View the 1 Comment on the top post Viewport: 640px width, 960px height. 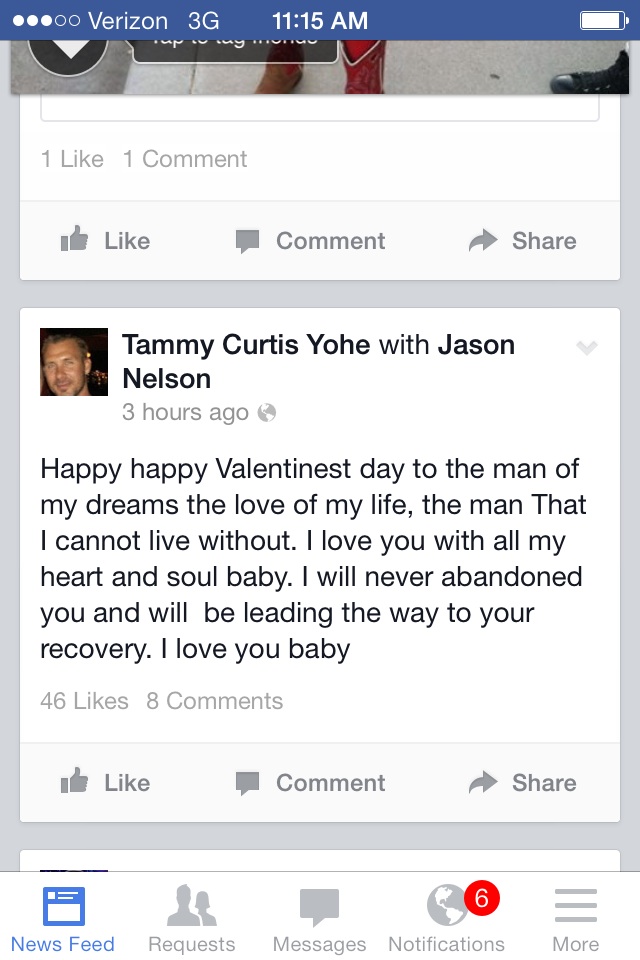(x=184, y=159)
